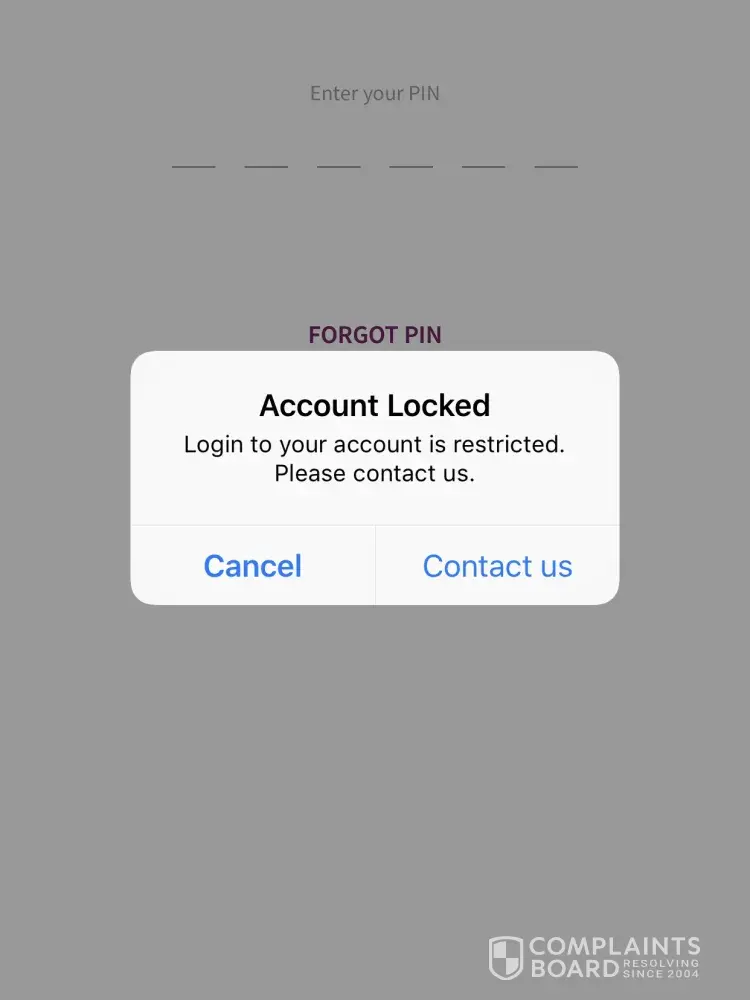Tap Contact us in the dialog
This screenshot has height=1000, width=750.
[x=497, y=566]
